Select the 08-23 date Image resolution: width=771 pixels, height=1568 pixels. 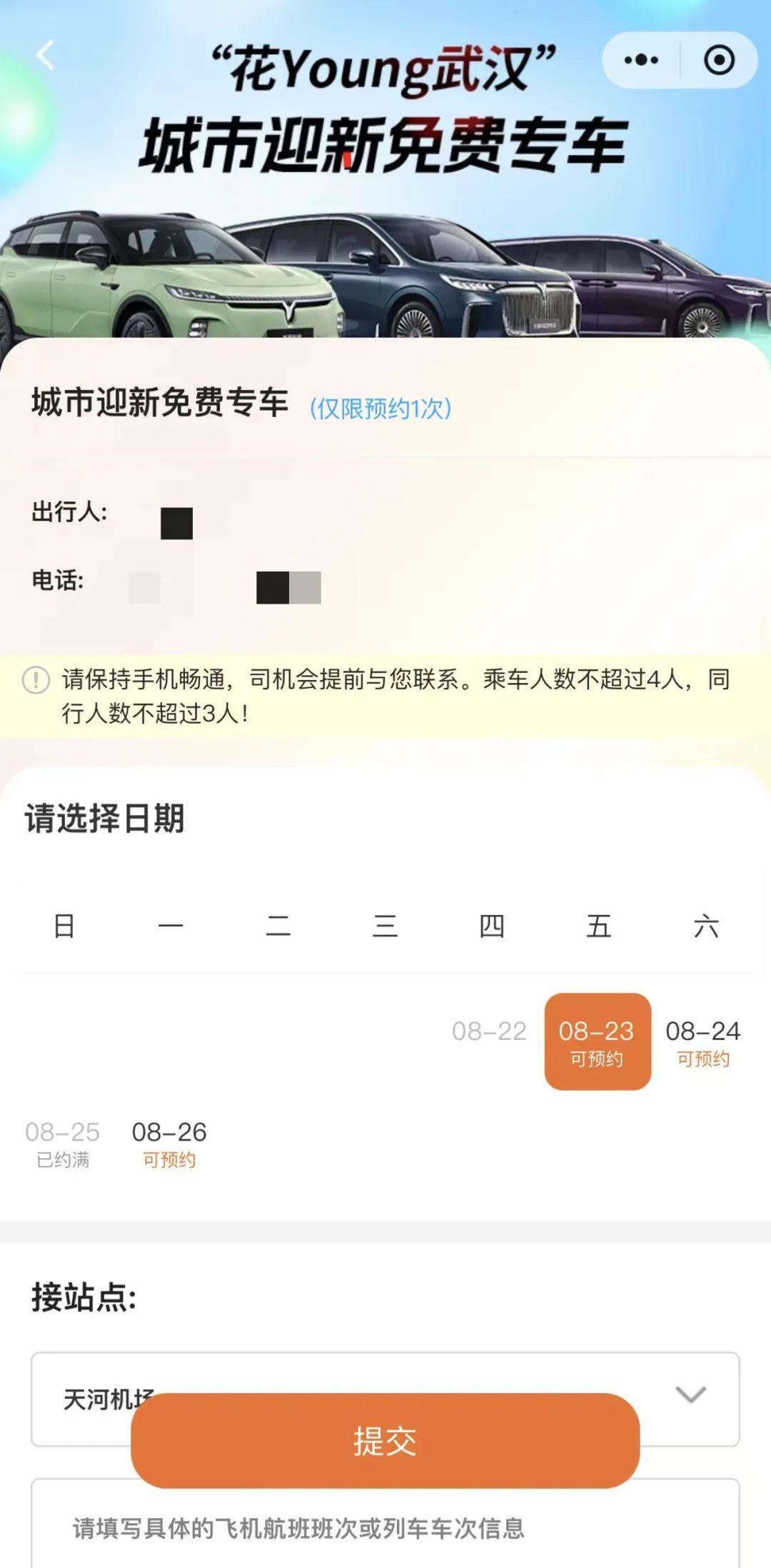click(x=597, y=1042)
